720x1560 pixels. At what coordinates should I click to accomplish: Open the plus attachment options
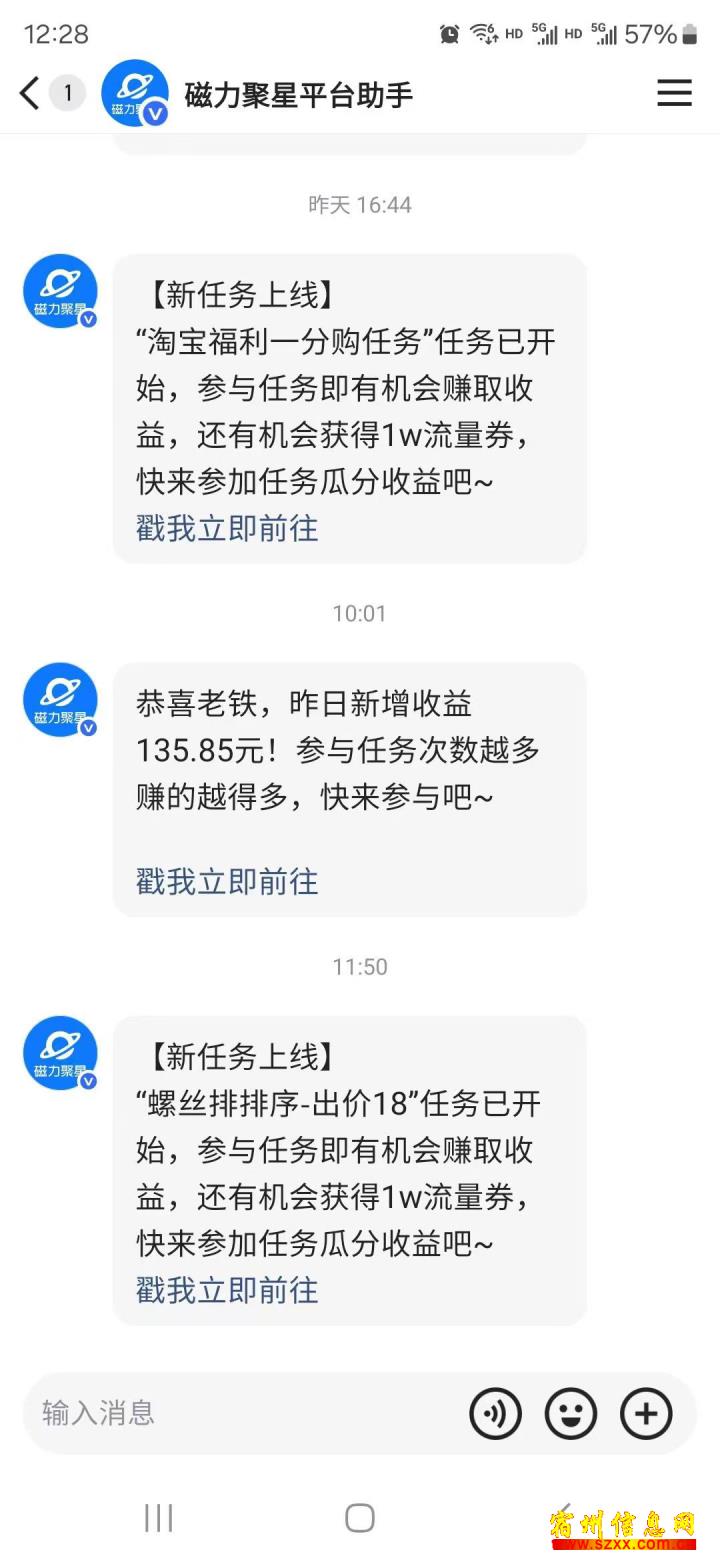tap(646, 1413)
